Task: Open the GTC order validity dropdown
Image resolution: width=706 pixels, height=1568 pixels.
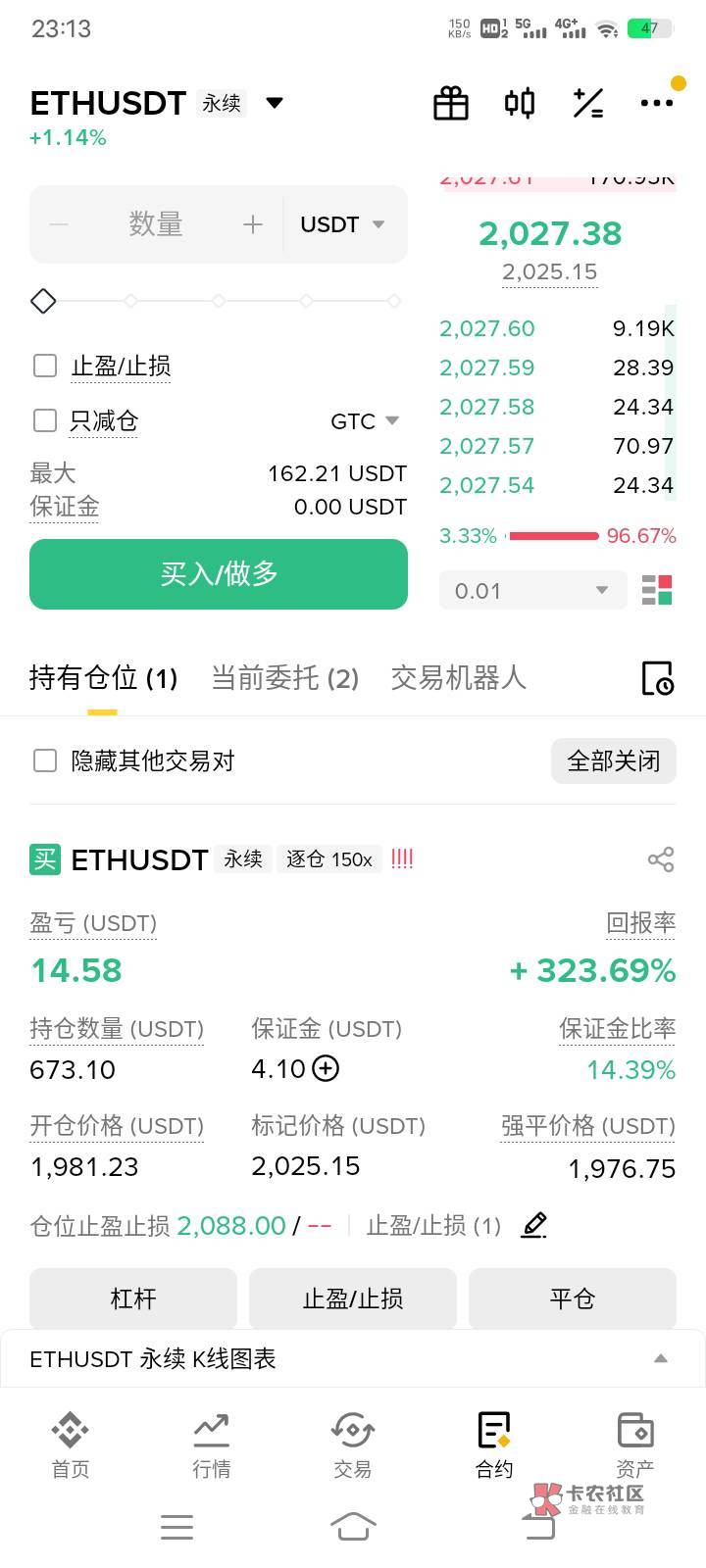Action: [x=365, y=421]
